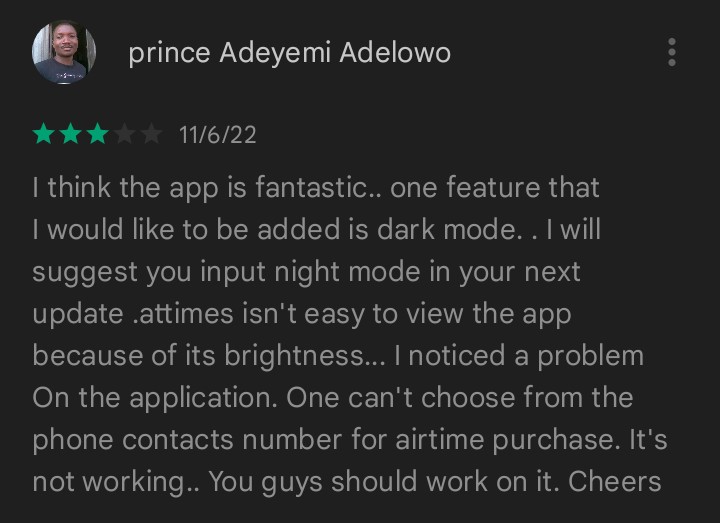Open prince Adeyemi Adelowo's profile picture

[x=62, y=53]
